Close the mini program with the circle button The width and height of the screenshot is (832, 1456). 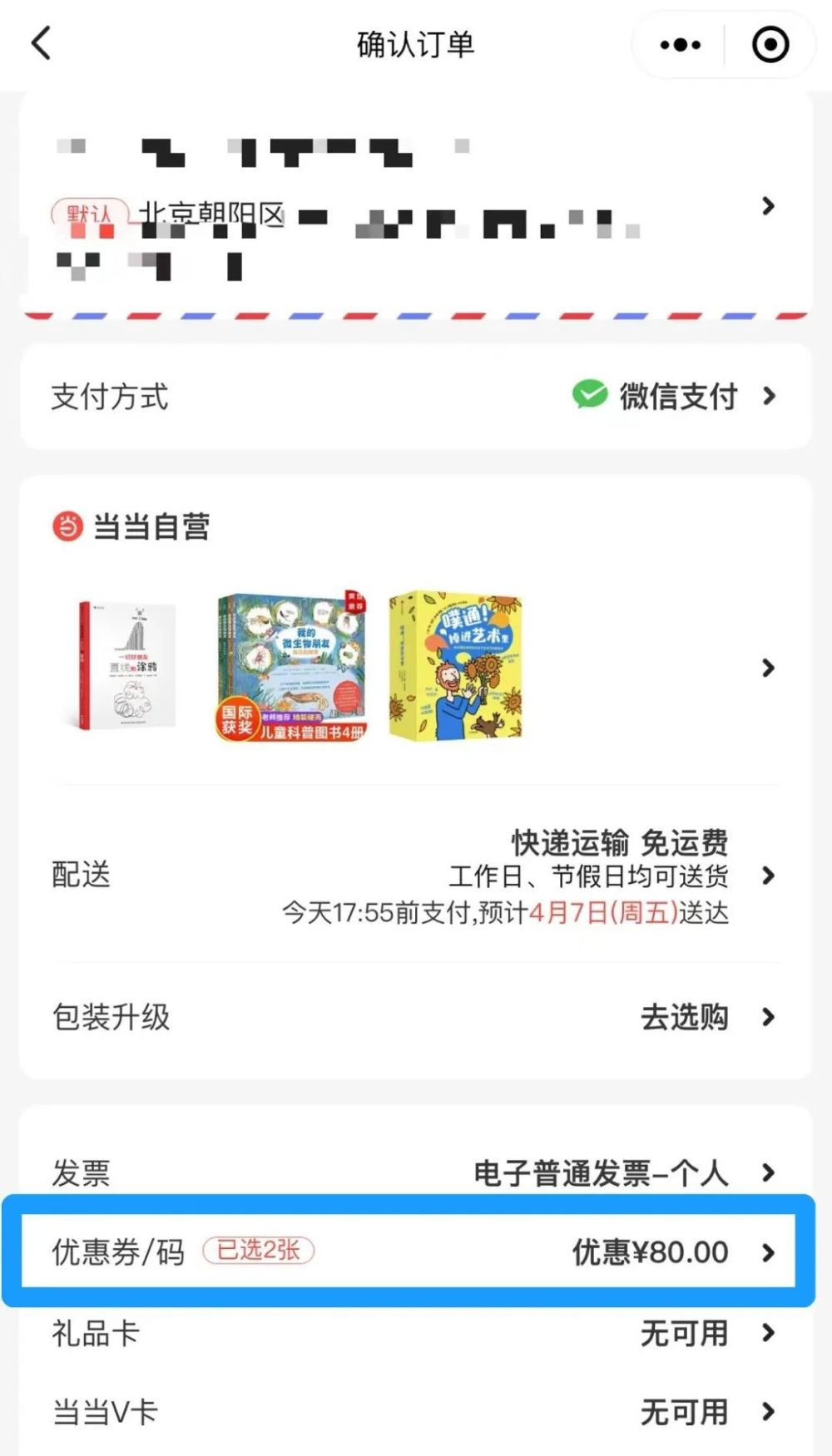pos(770,45)
